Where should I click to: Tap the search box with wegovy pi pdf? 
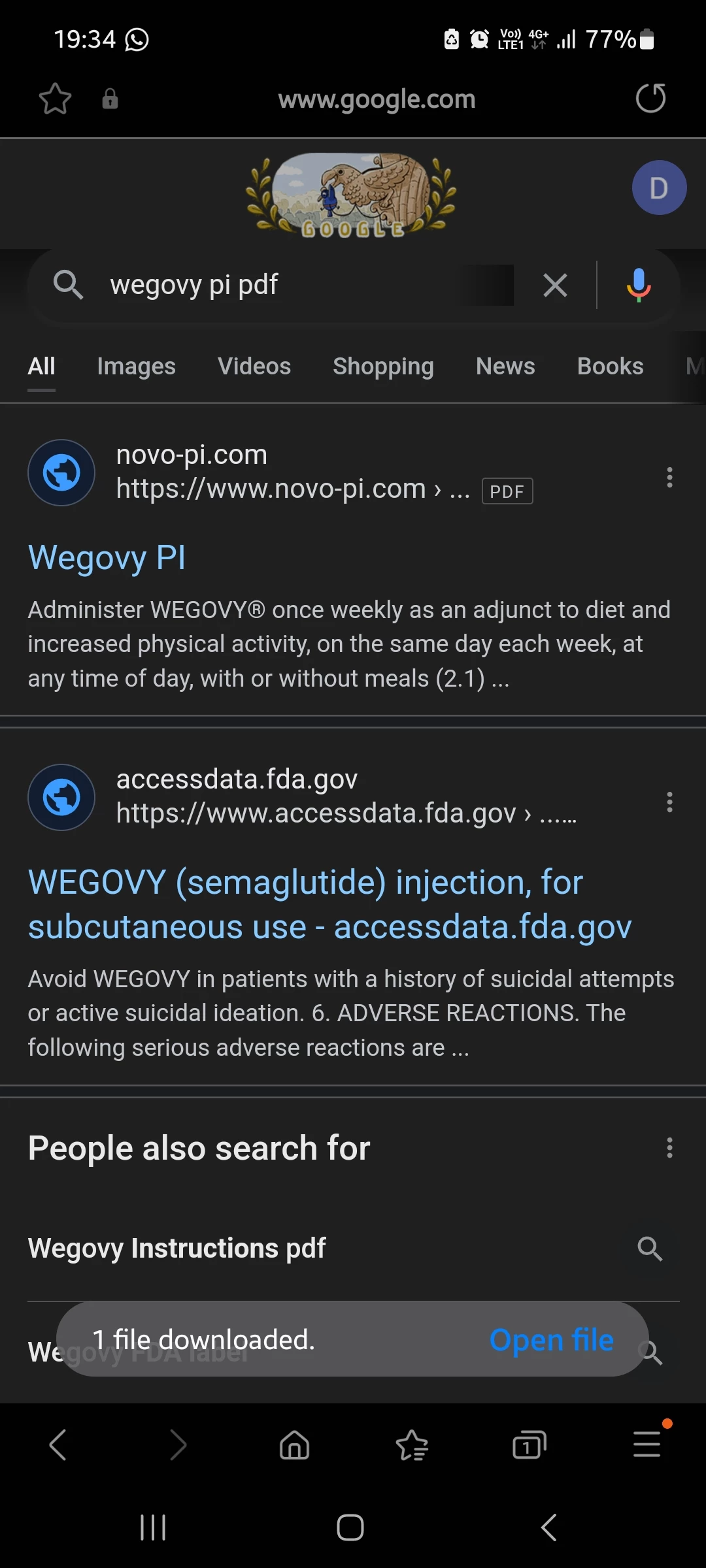(281, 286)
